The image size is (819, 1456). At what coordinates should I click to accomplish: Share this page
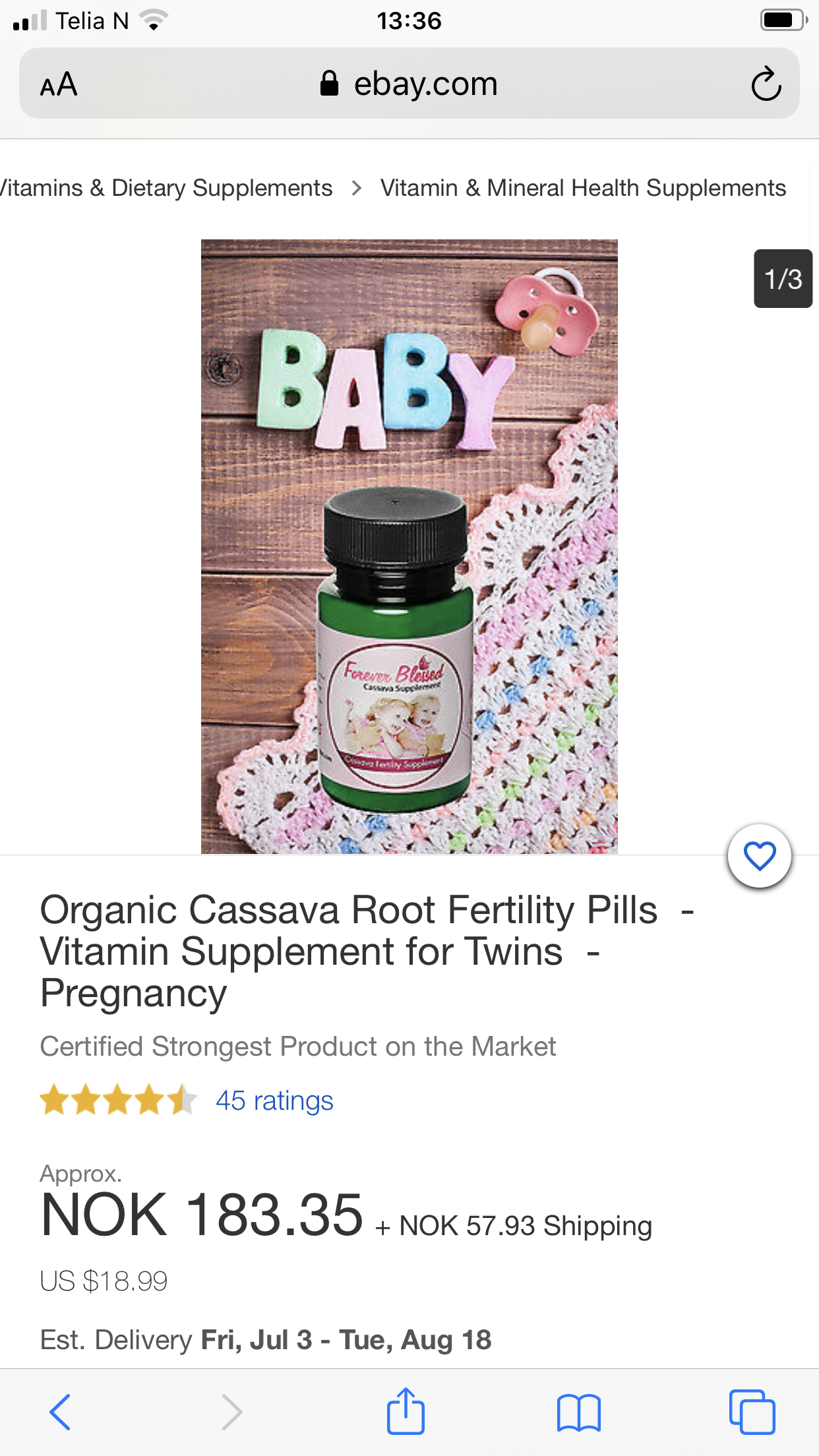406,1410
